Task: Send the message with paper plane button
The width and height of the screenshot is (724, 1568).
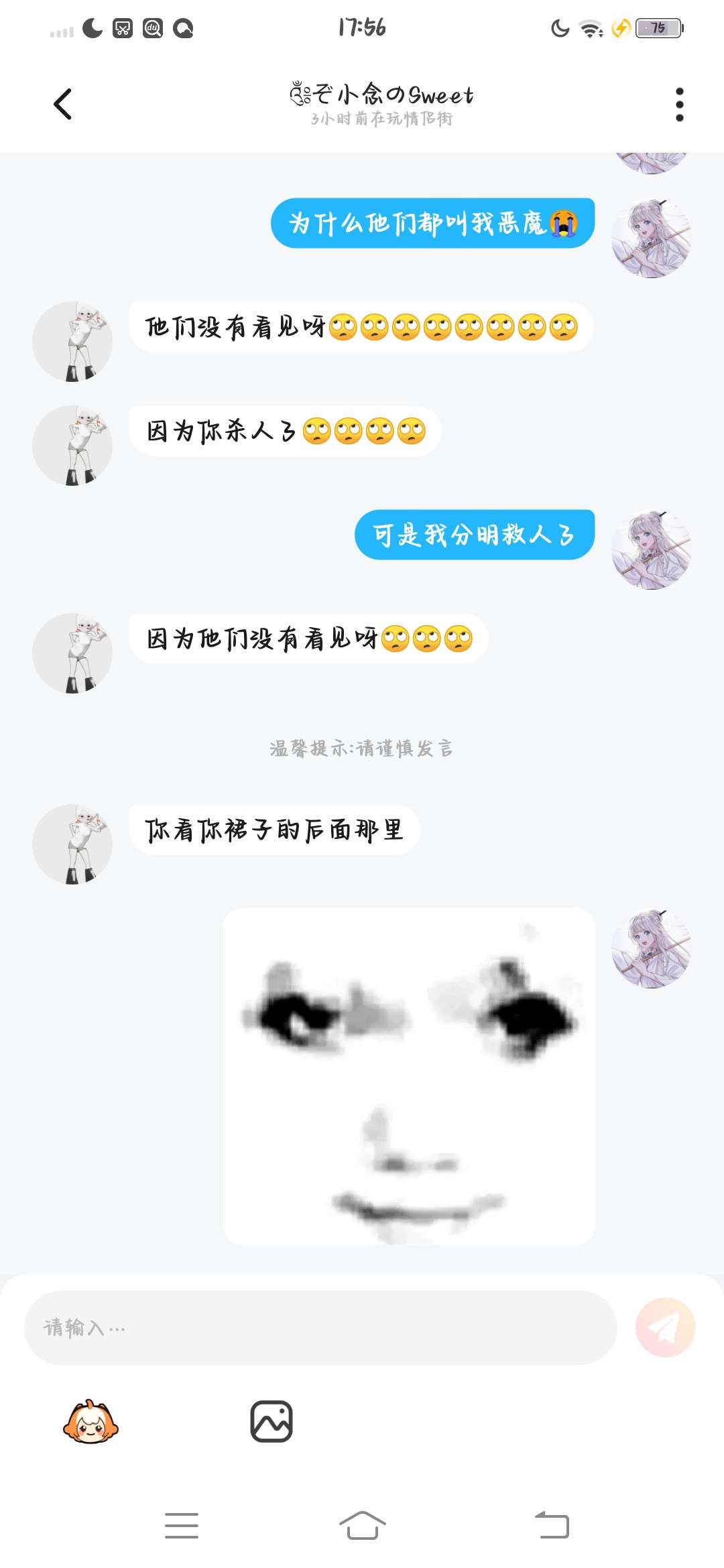Action: coord(665,1327)
